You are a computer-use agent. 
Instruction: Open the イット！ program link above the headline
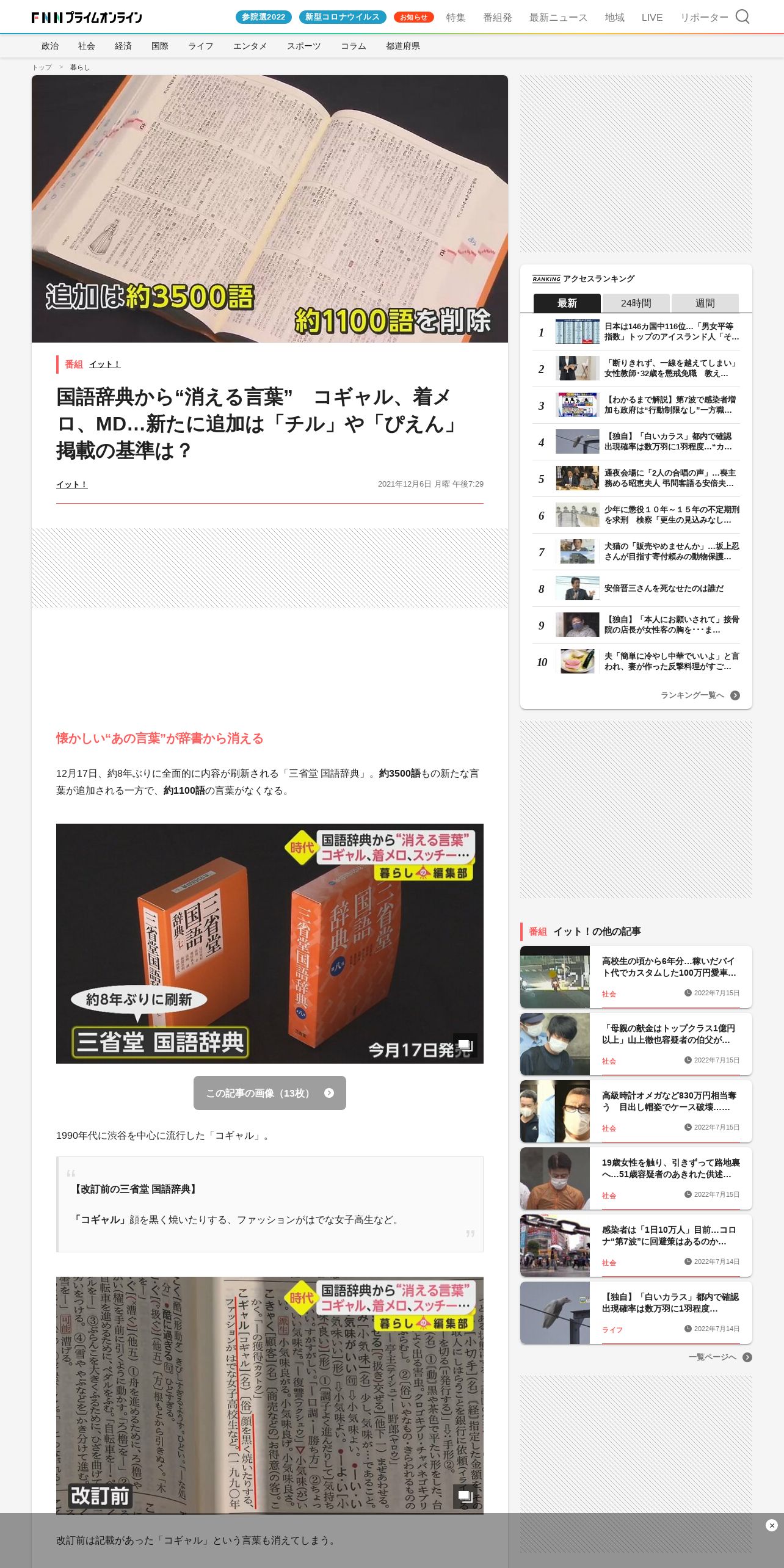coord(104,365)
